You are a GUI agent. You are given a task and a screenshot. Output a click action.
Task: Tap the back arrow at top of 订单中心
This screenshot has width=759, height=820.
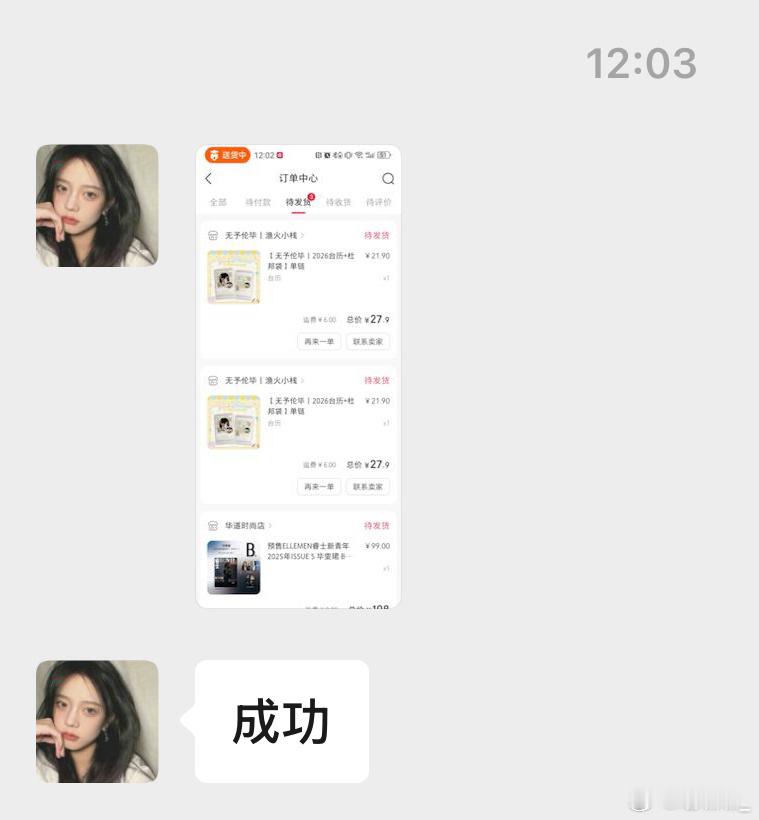click(208, 178)
